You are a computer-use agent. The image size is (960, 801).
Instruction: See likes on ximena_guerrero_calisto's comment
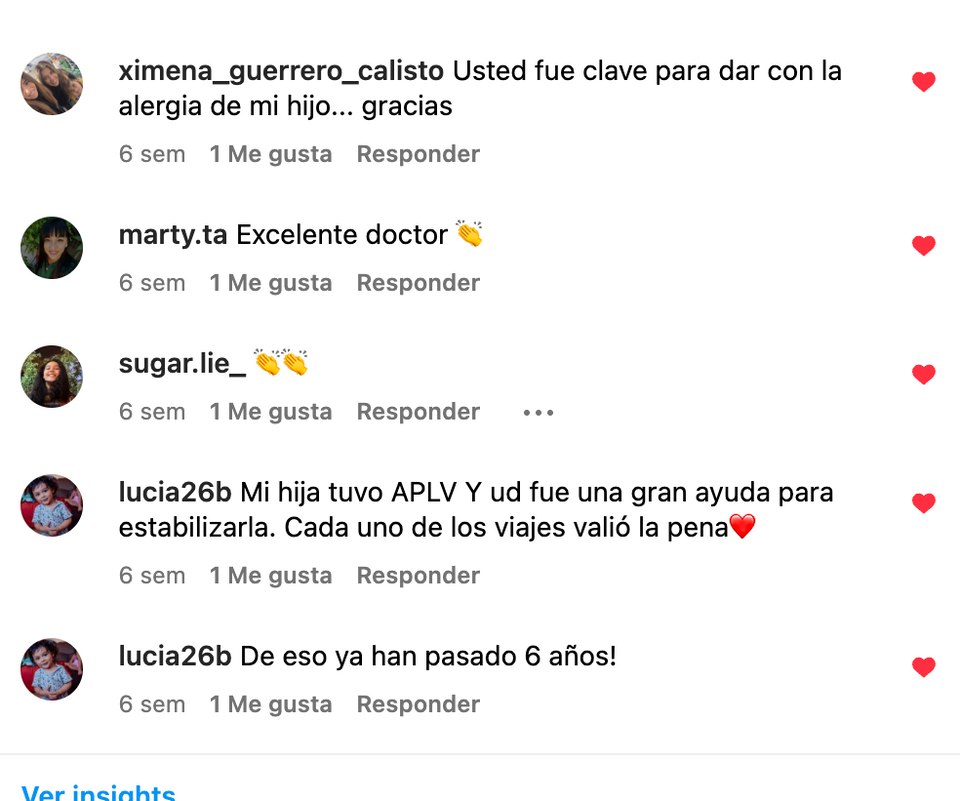click(270, 154)
